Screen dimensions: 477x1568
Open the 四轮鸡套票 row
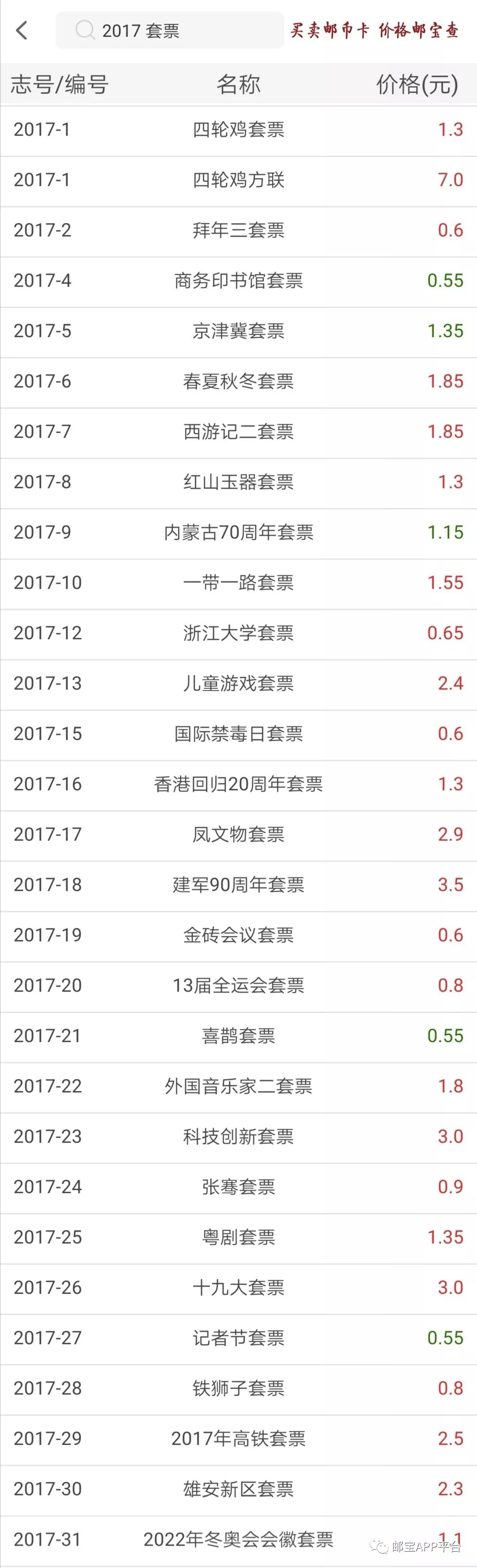point(238,130)
